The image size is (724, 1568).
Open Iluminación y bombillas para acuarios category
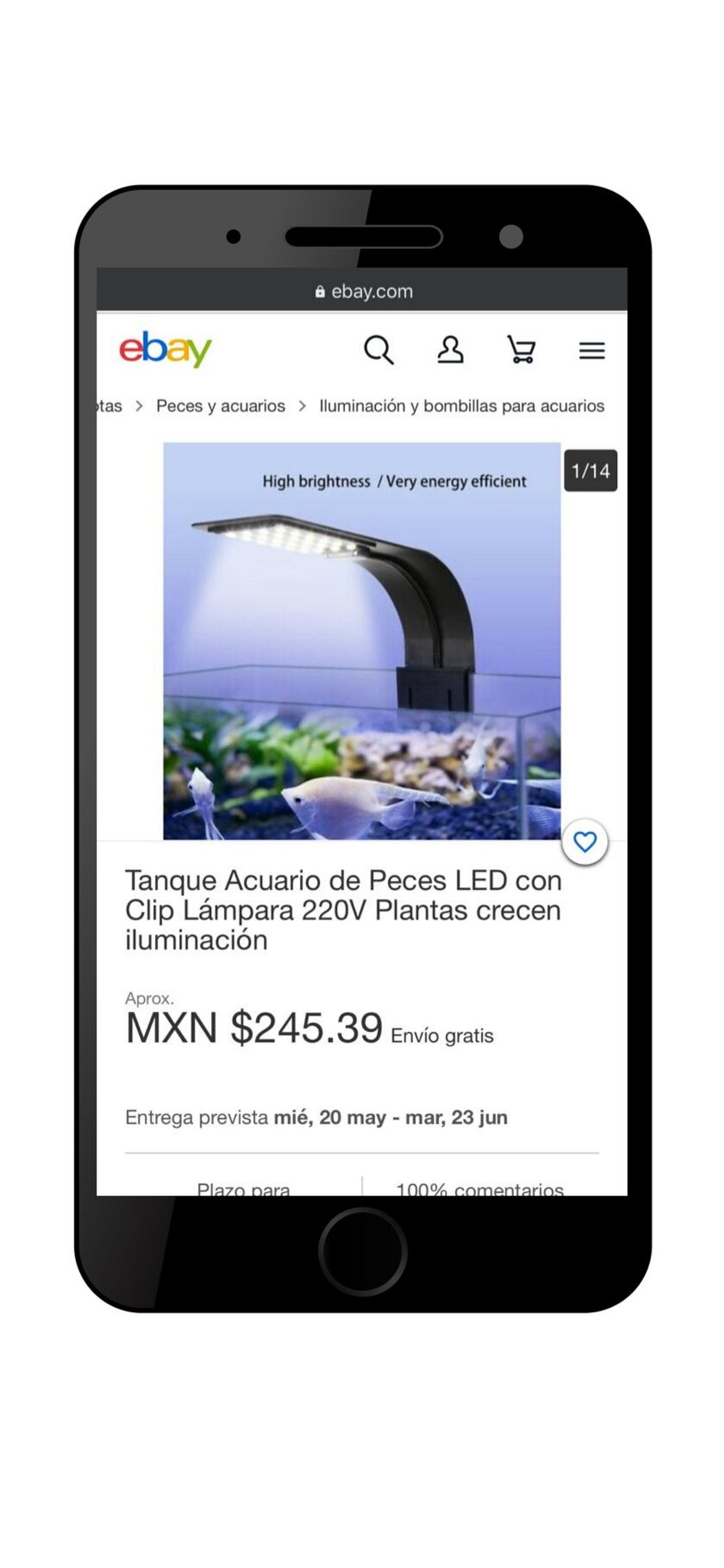coord(461,406)
